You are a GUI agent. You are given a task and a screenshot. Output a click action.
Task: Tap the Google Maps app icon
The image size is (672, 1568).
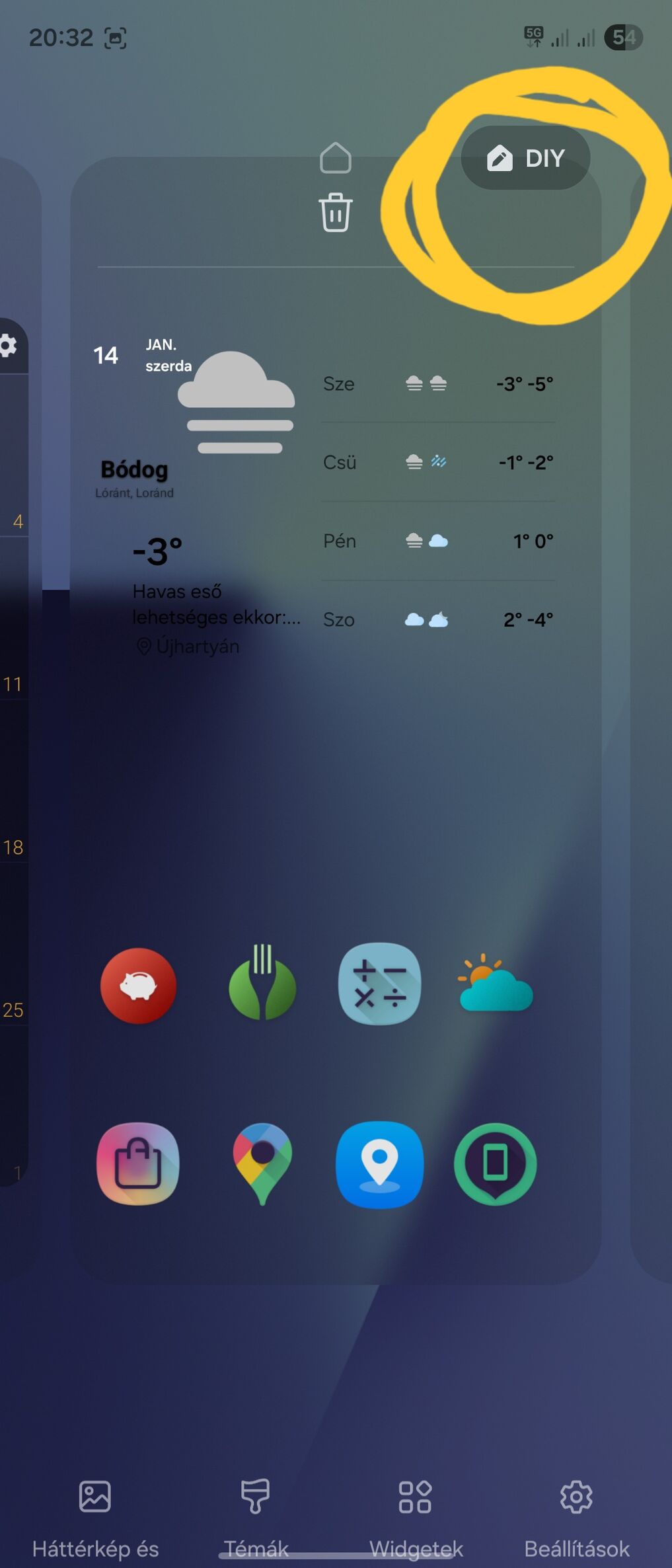point(262,1163)
